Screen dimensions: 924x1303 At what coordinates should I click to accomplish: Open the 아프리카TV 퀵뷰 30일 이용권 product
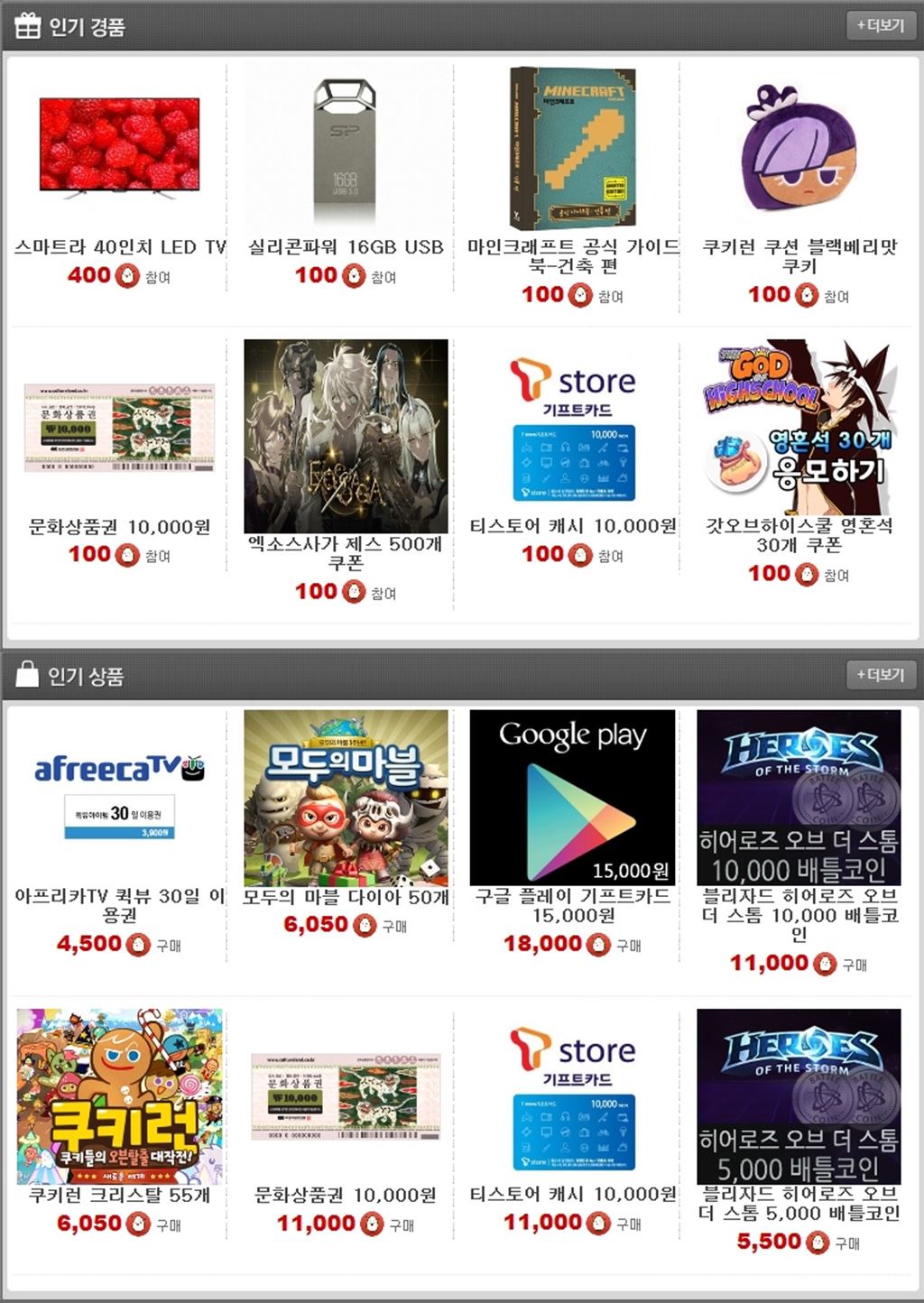119,799
